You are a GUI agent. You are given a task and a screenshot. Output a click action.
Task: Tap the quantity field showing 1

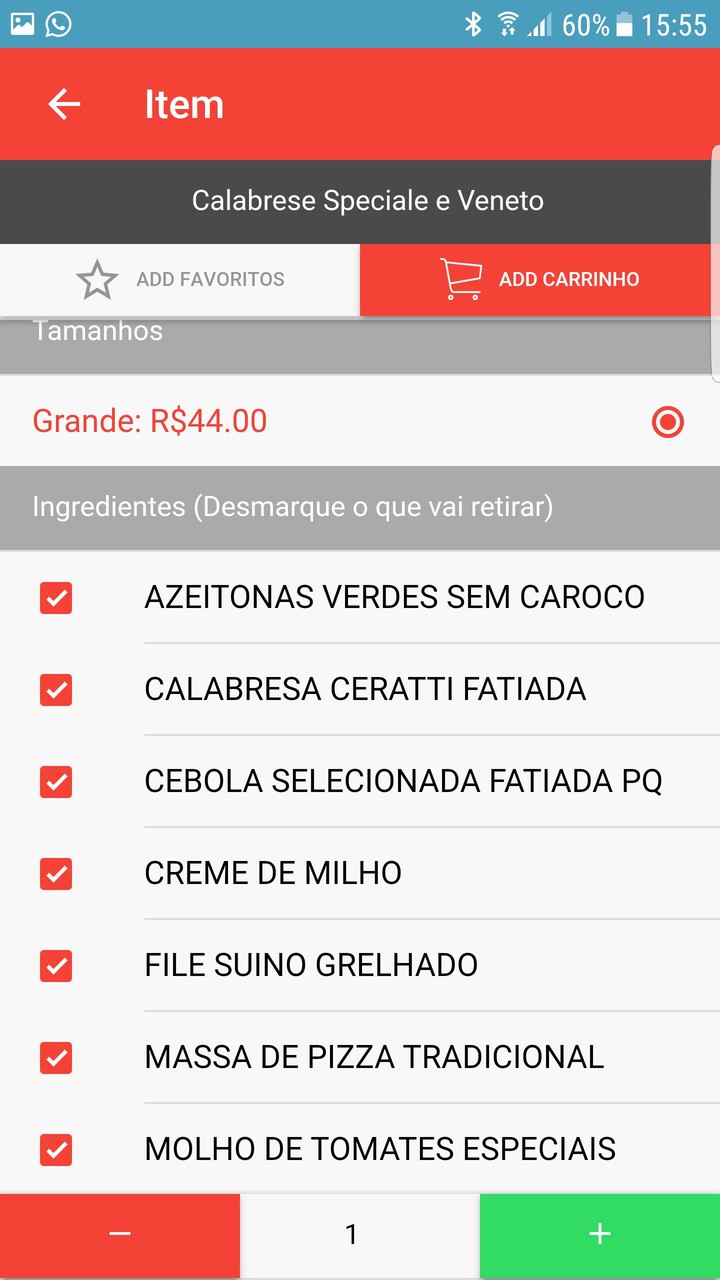(351, 1234)
